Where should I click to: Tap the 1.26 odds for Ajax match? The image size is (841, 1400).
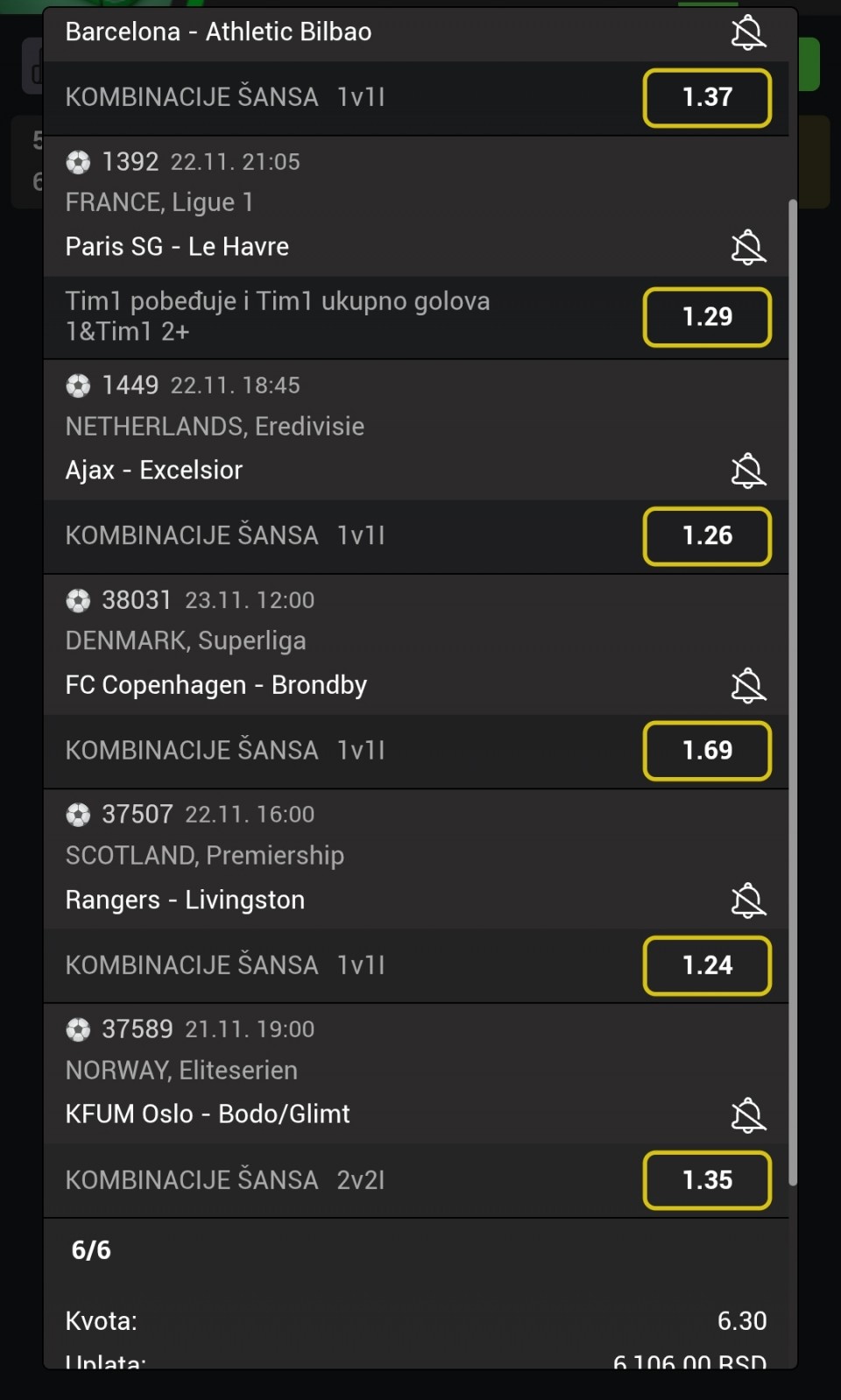coord(707,535)
